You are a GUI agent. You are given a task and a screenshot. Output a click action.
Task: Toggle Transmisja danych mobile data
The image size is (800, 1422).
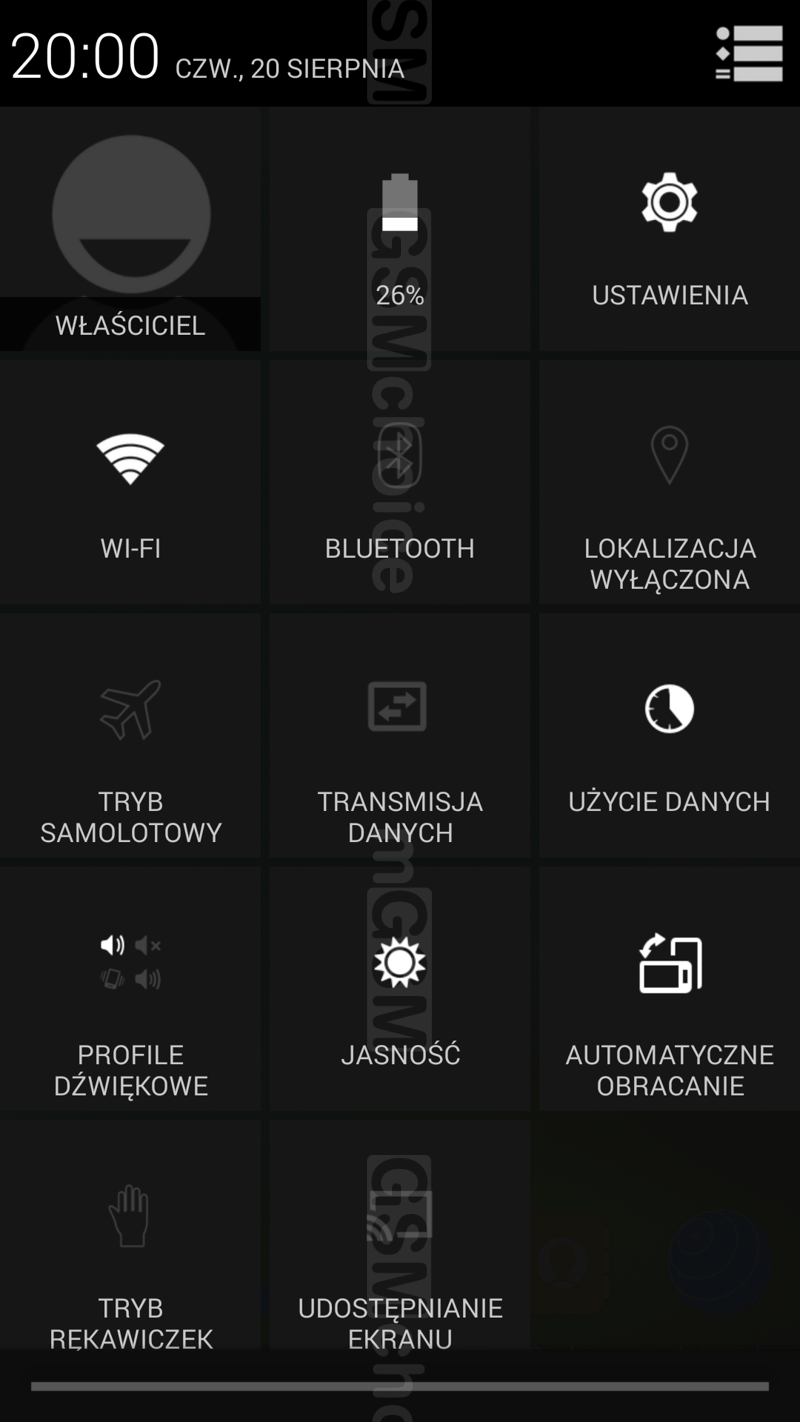pyautogui.click(x=400, y=735)
